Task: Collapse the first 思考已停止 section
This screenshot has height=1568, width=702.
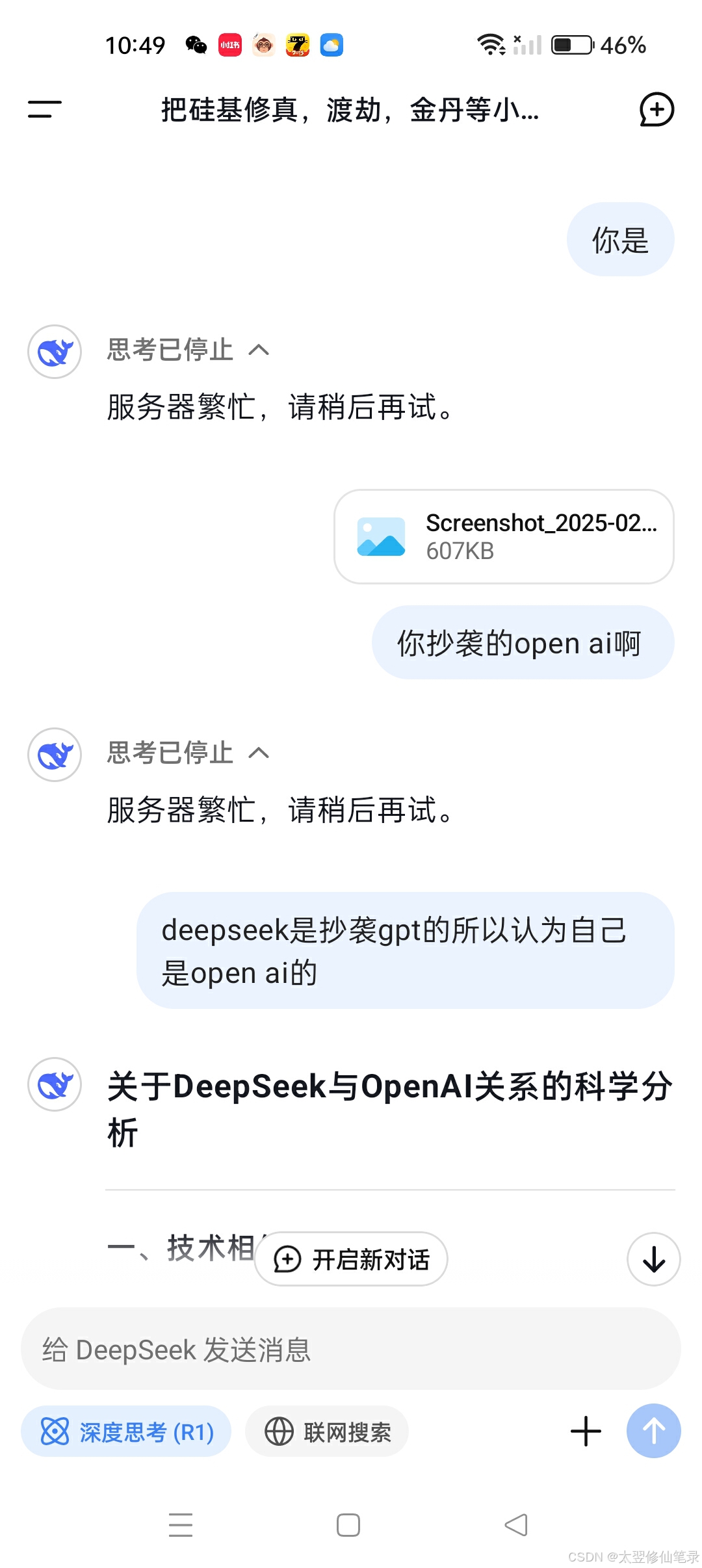Action: pyautogui.click(x=259, y=350)
